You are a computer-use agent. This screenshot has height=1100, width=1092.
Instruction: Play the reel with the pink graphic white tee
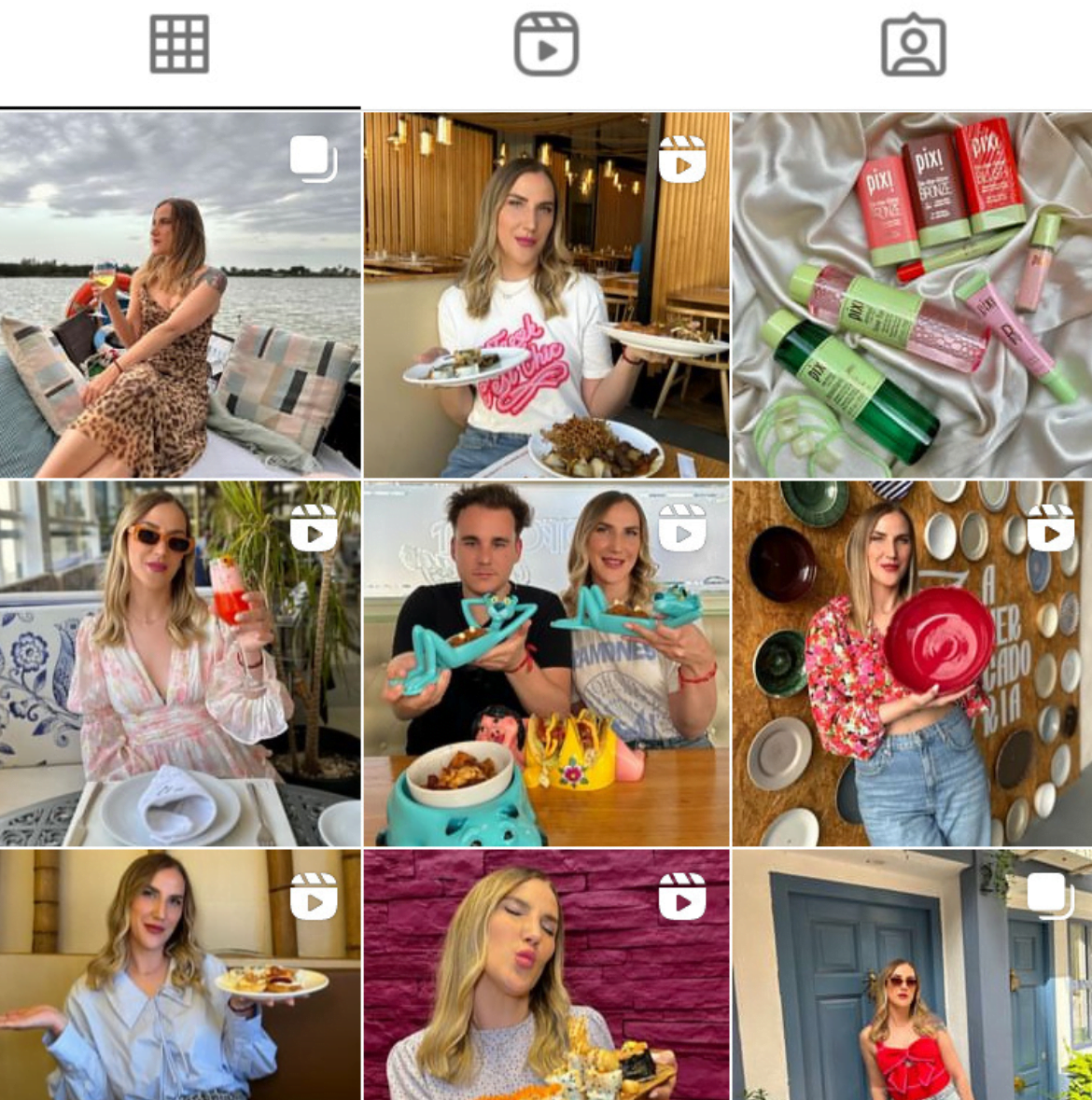point(546,295)
